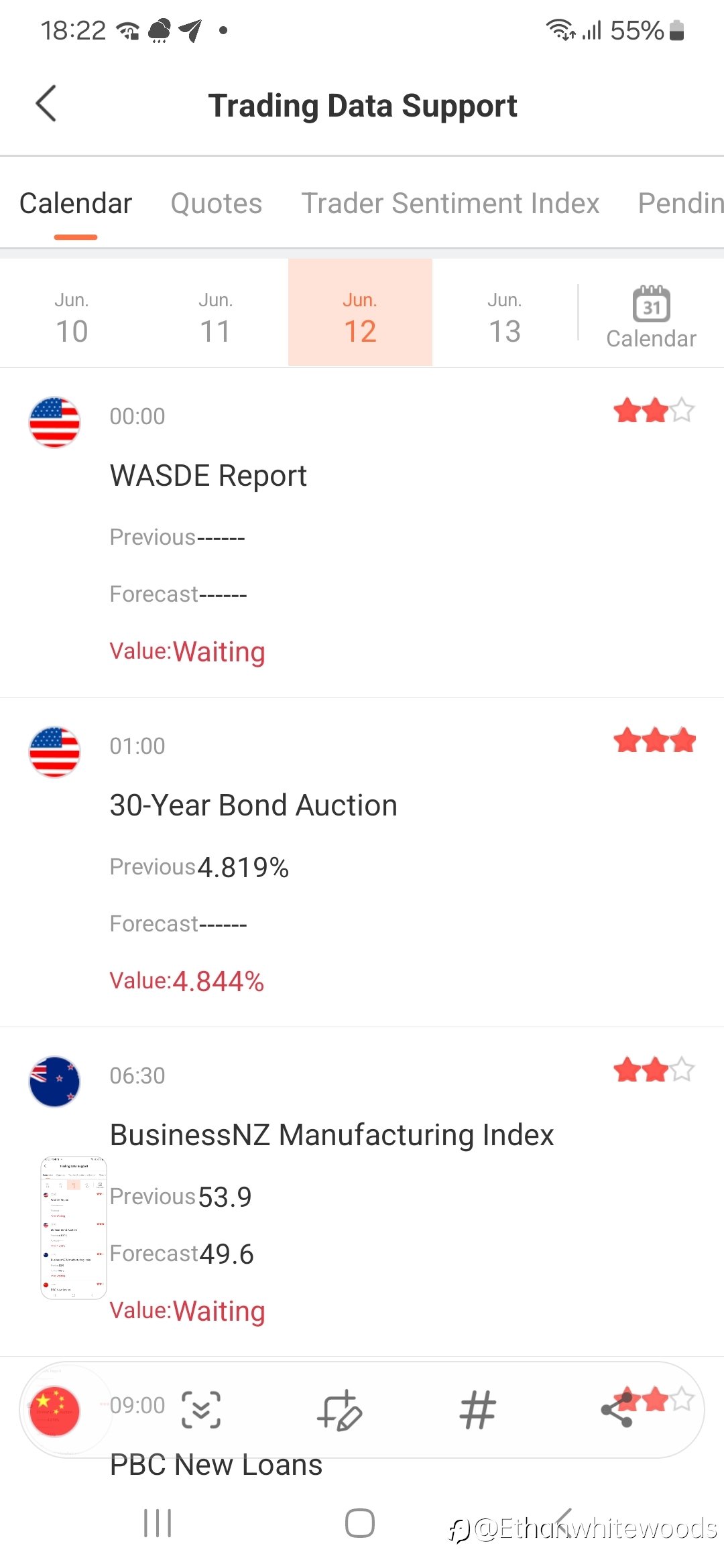724x1568 pixels.
Task: Go back using the top-left arrow
Action: tap(46, 104)
